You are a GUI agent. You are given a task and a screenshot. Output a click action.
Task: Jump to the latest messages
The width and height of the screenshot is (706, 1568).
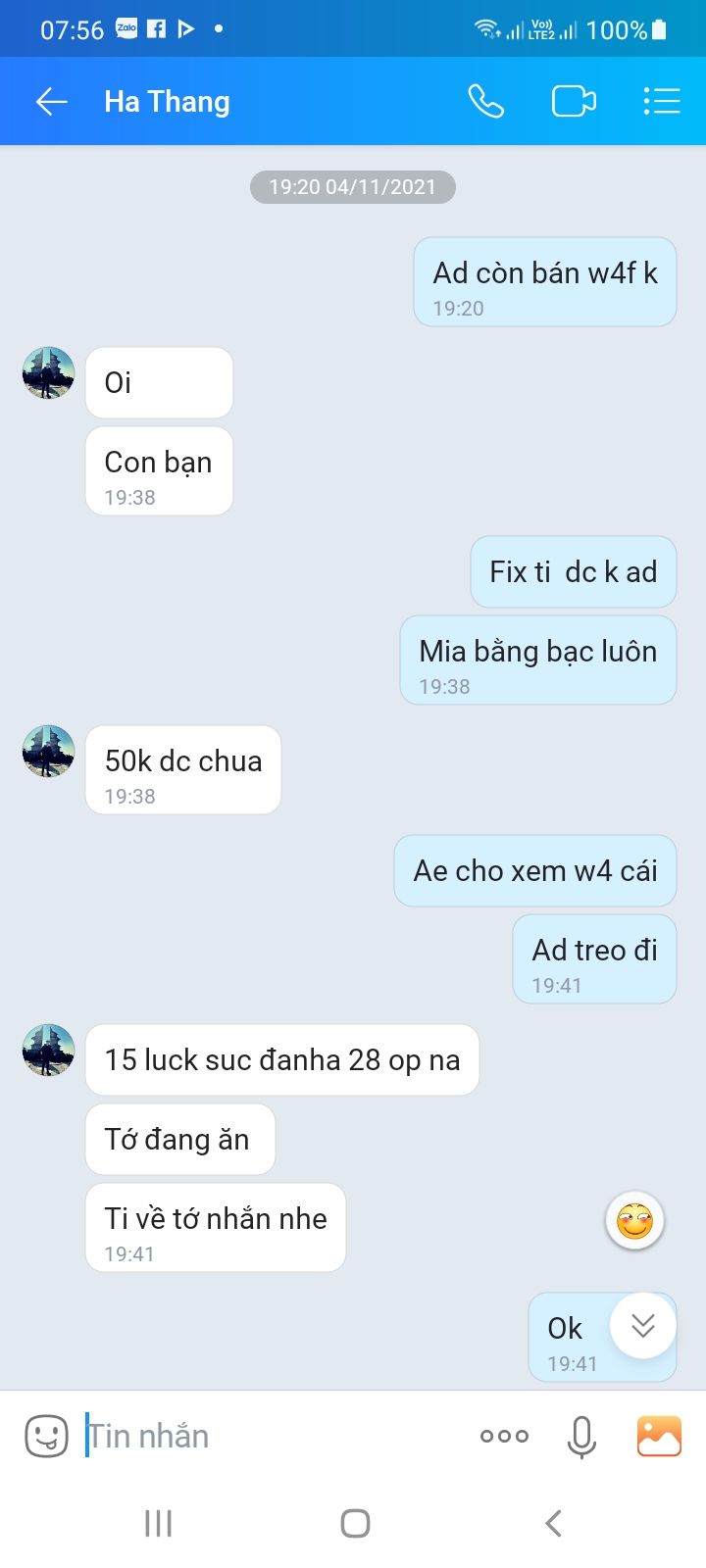pyautogui.click(x=643, y=1326)
